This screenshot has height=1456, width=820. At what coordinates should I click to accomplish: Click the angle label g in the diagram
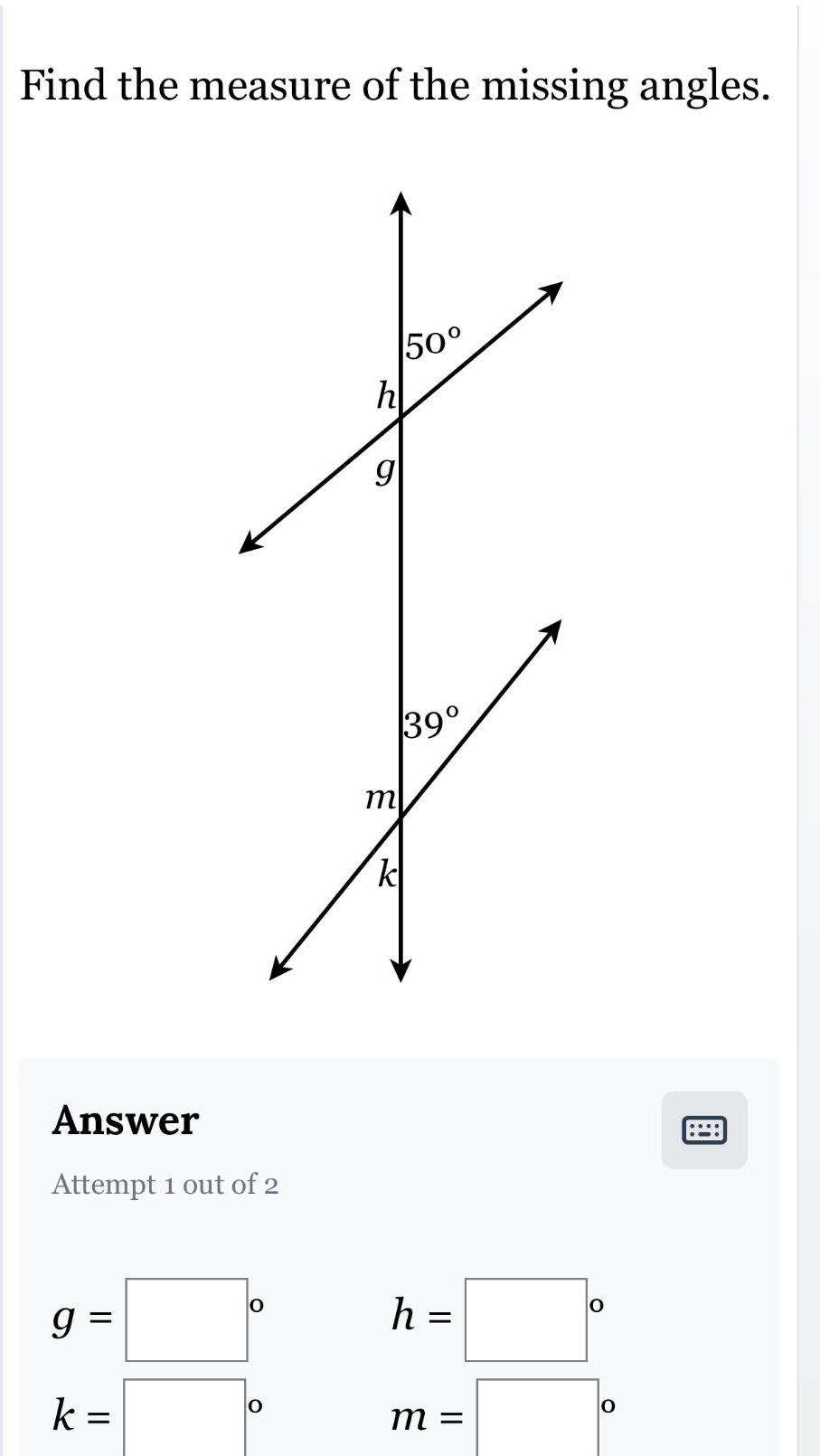(385, 469)
